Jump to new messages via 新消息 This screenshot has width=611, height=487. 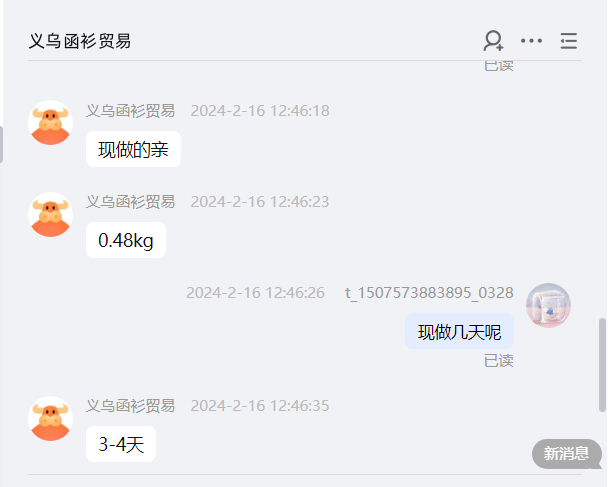pos(566,453)
